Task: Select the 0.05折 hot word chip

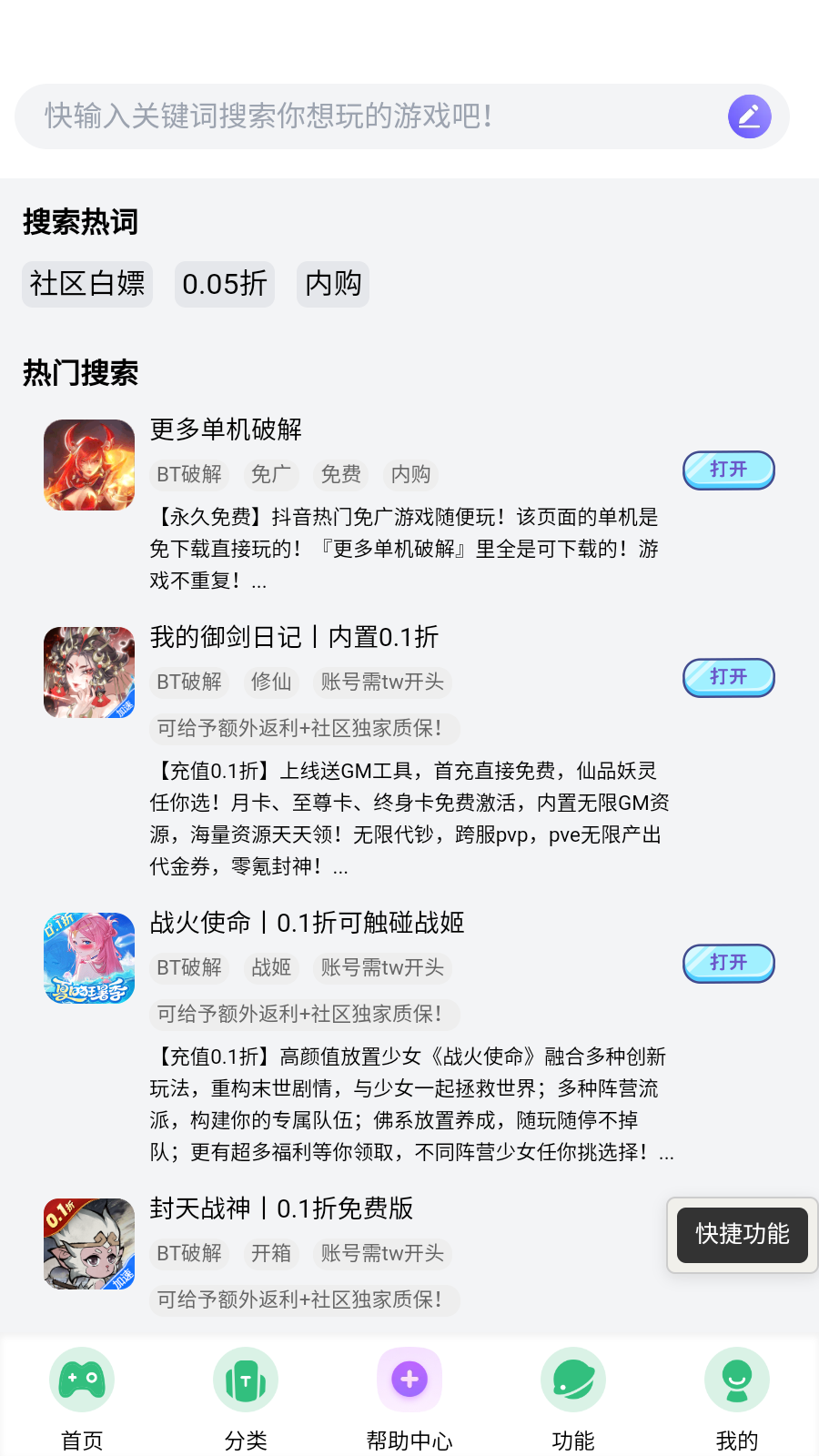Action: [x=224, y=284]
